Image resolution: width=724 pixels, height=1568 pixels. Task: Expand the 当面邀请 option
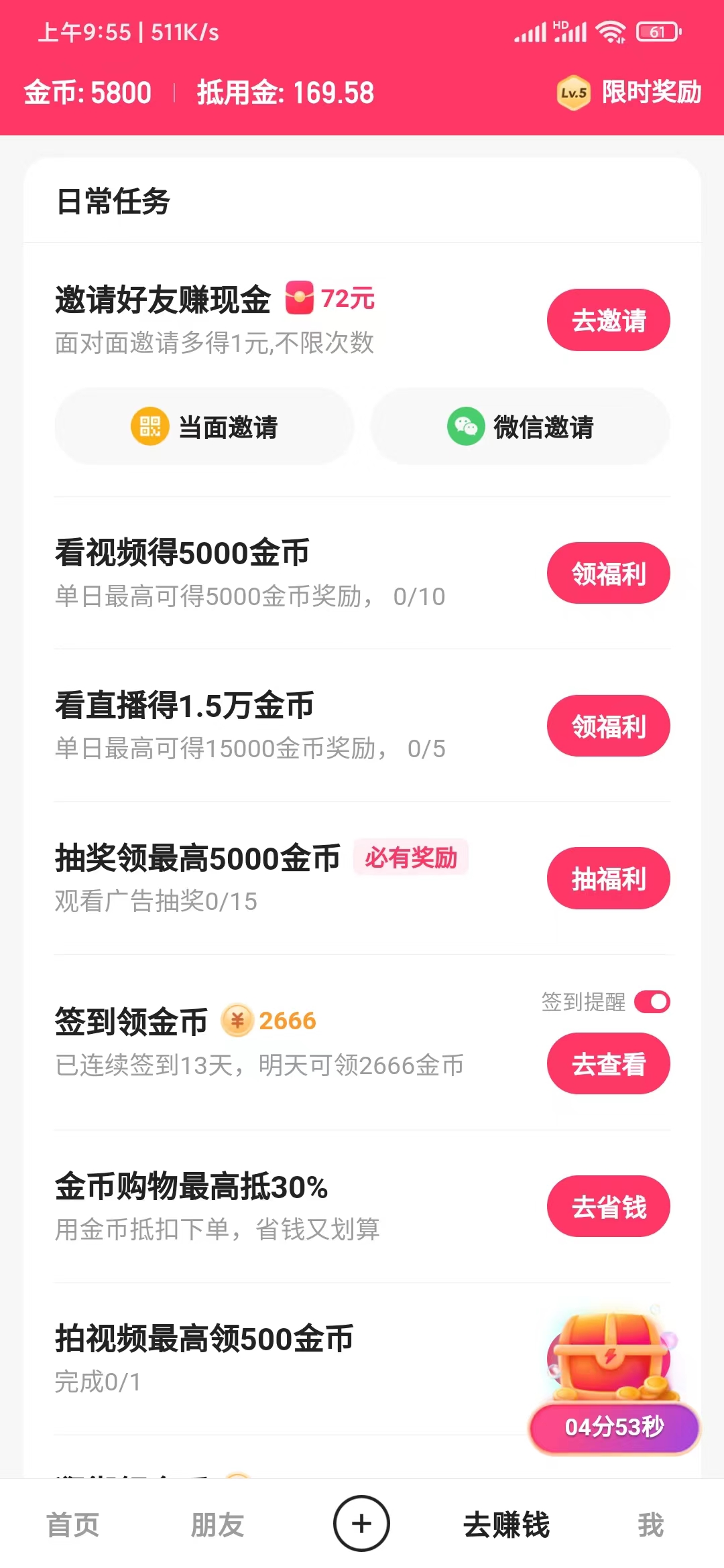pos(204,427)
